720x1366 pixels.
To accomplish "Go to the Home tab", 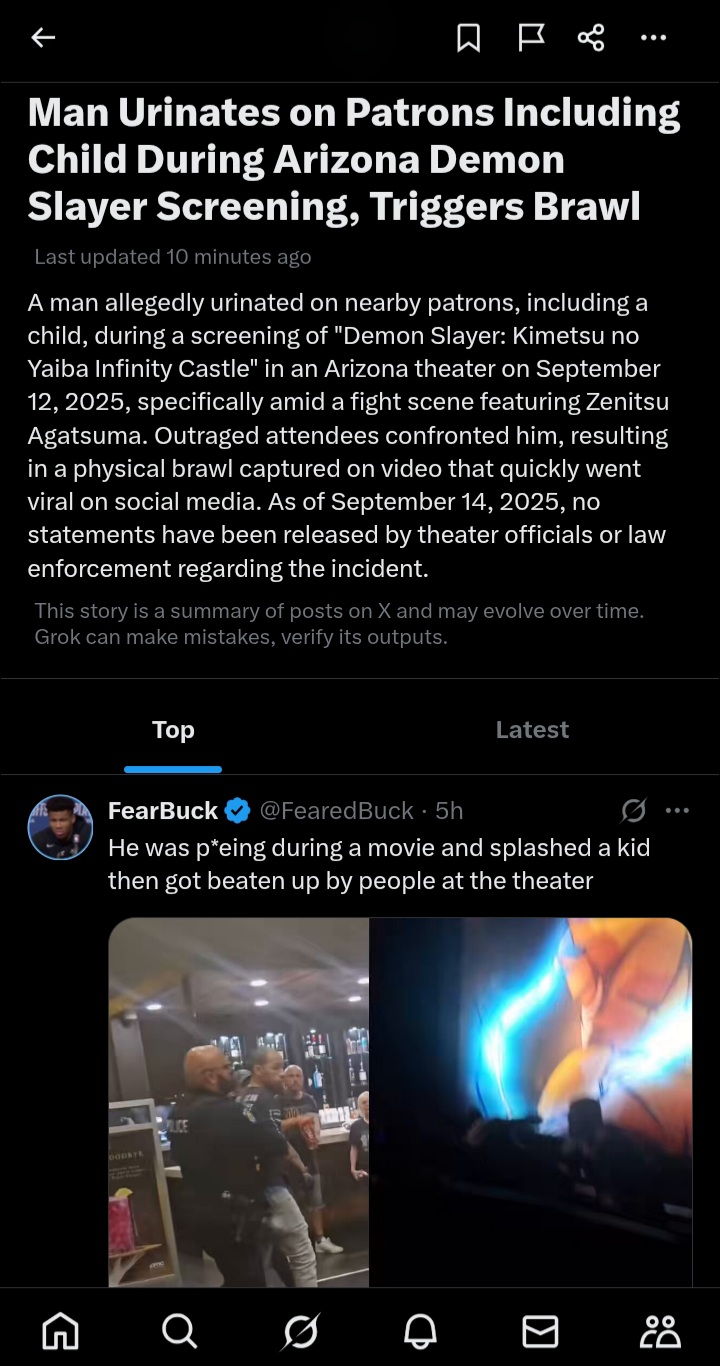I will point(60,1330).
